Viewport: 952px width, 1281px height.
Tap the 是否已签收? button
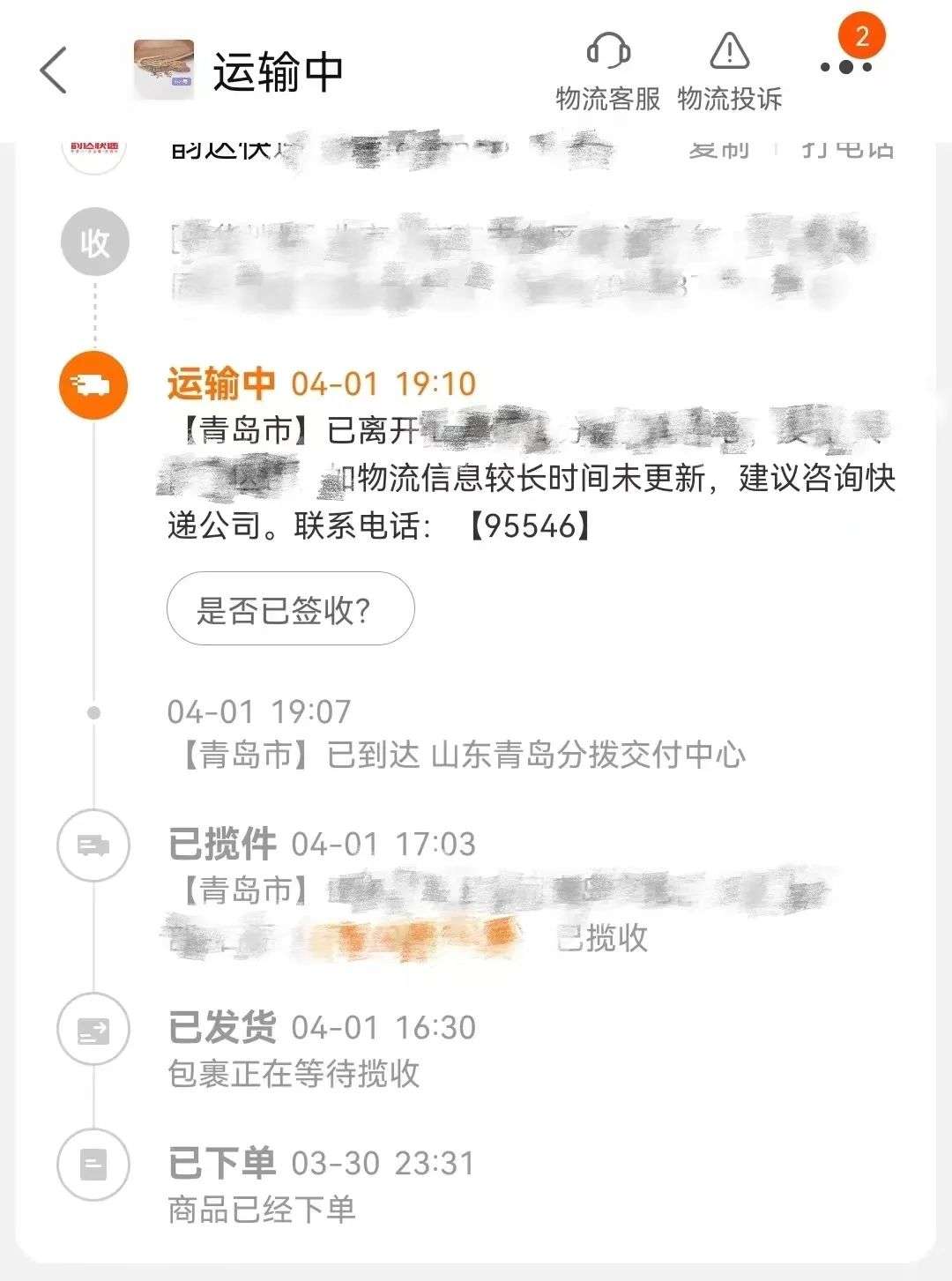click(x=290, y=609)
